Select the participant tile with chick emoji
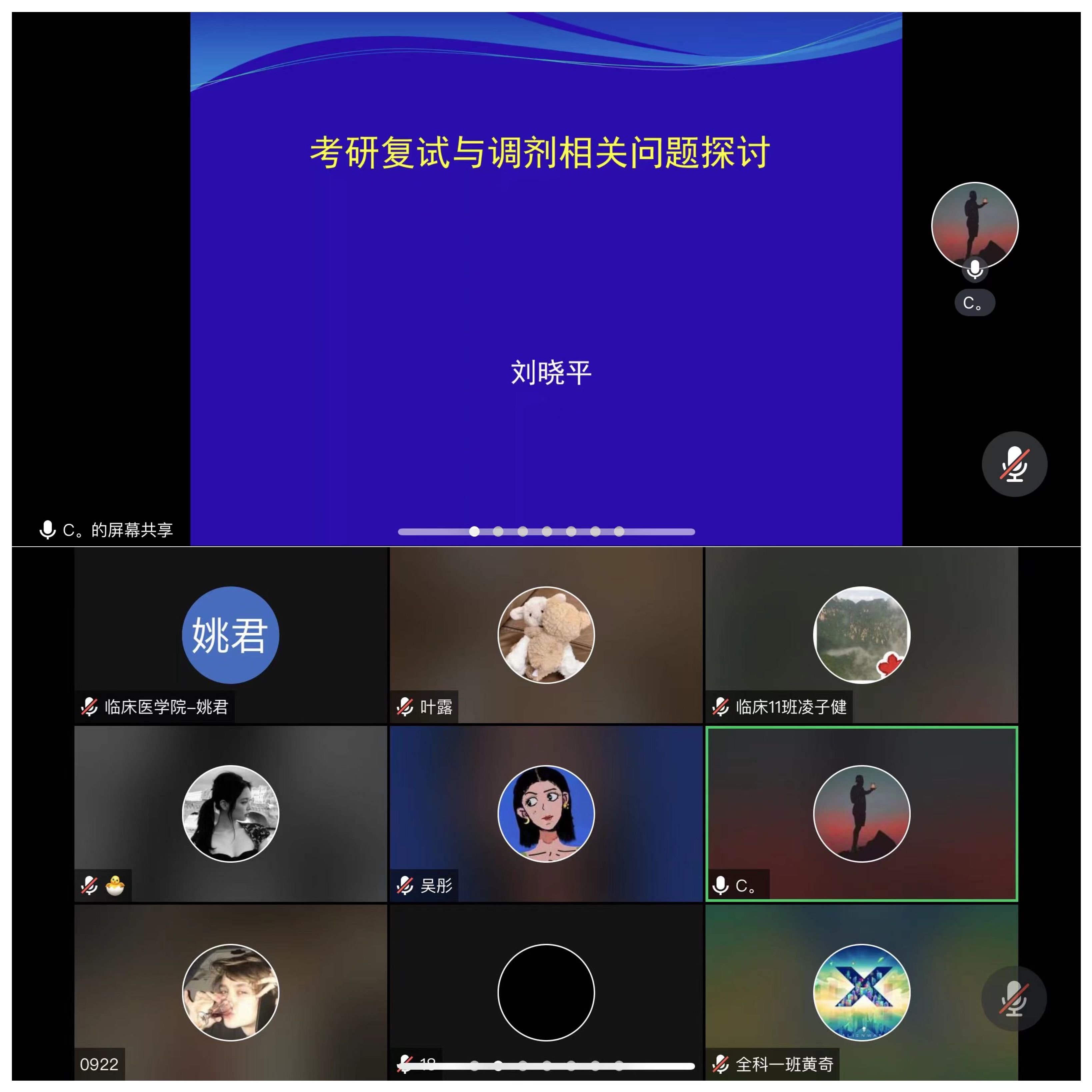This screenshot has height=1092, width=1092. pyautogui.click(x=230, y=813)
